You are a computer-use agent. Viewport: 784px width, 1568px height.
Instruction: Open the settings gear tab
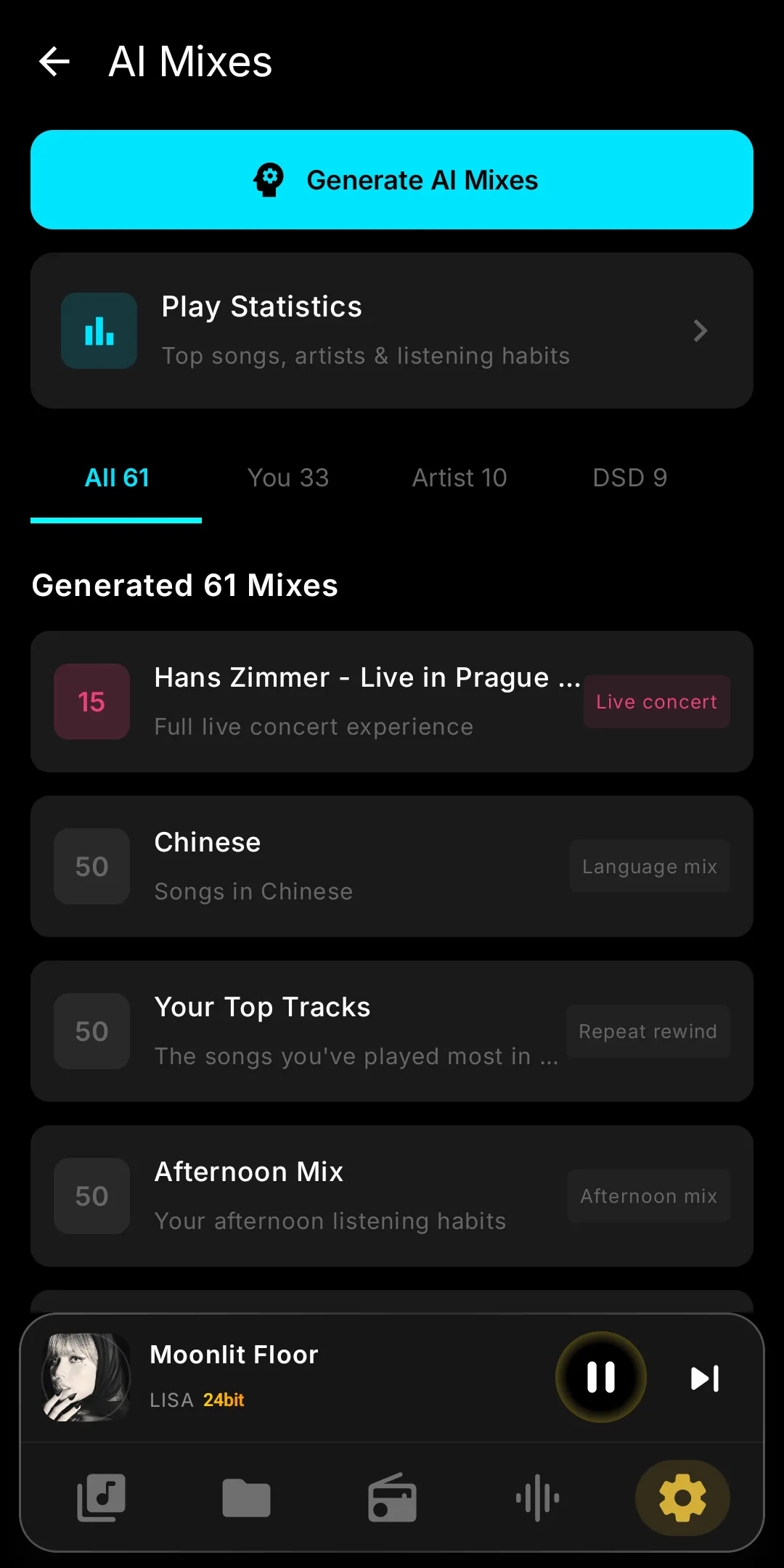pyautogui.click(x=682, y=1498)
